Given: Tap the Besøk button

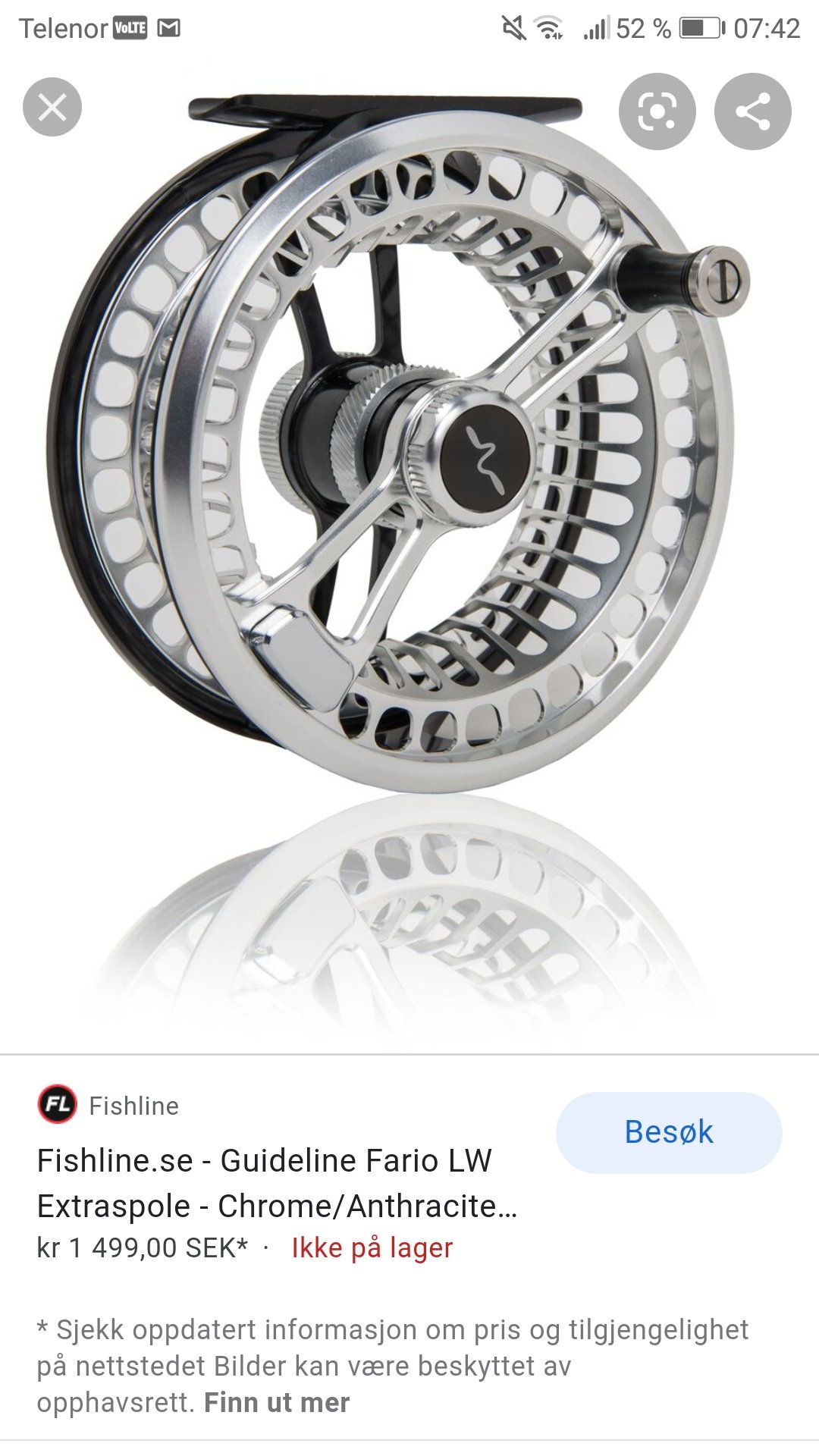Looking at the screenshot, I should point(669,1132).
